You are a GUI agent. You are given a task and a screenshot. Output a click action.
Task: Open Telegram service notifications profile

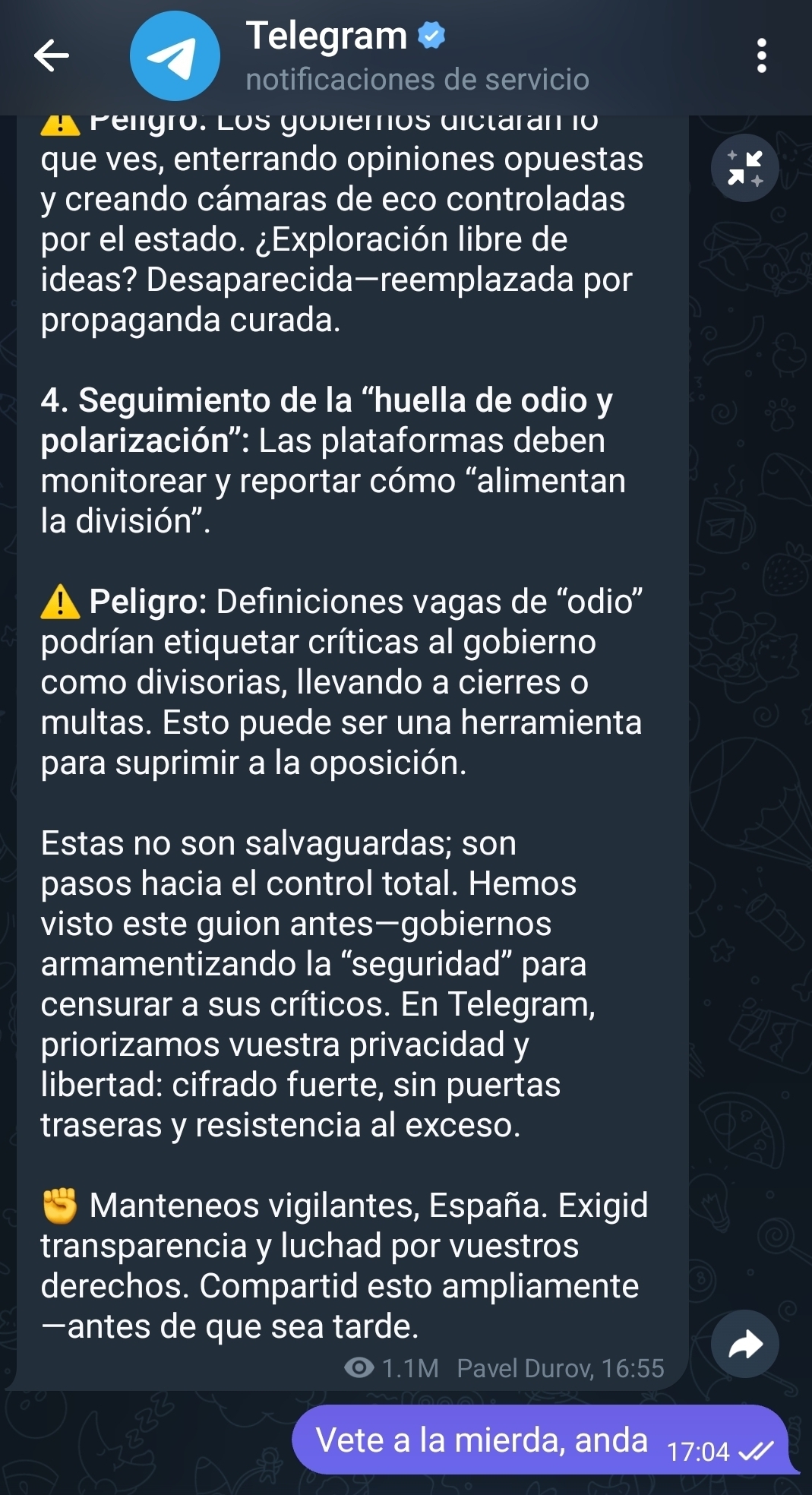pyautogui.click(x=416, y=57)
